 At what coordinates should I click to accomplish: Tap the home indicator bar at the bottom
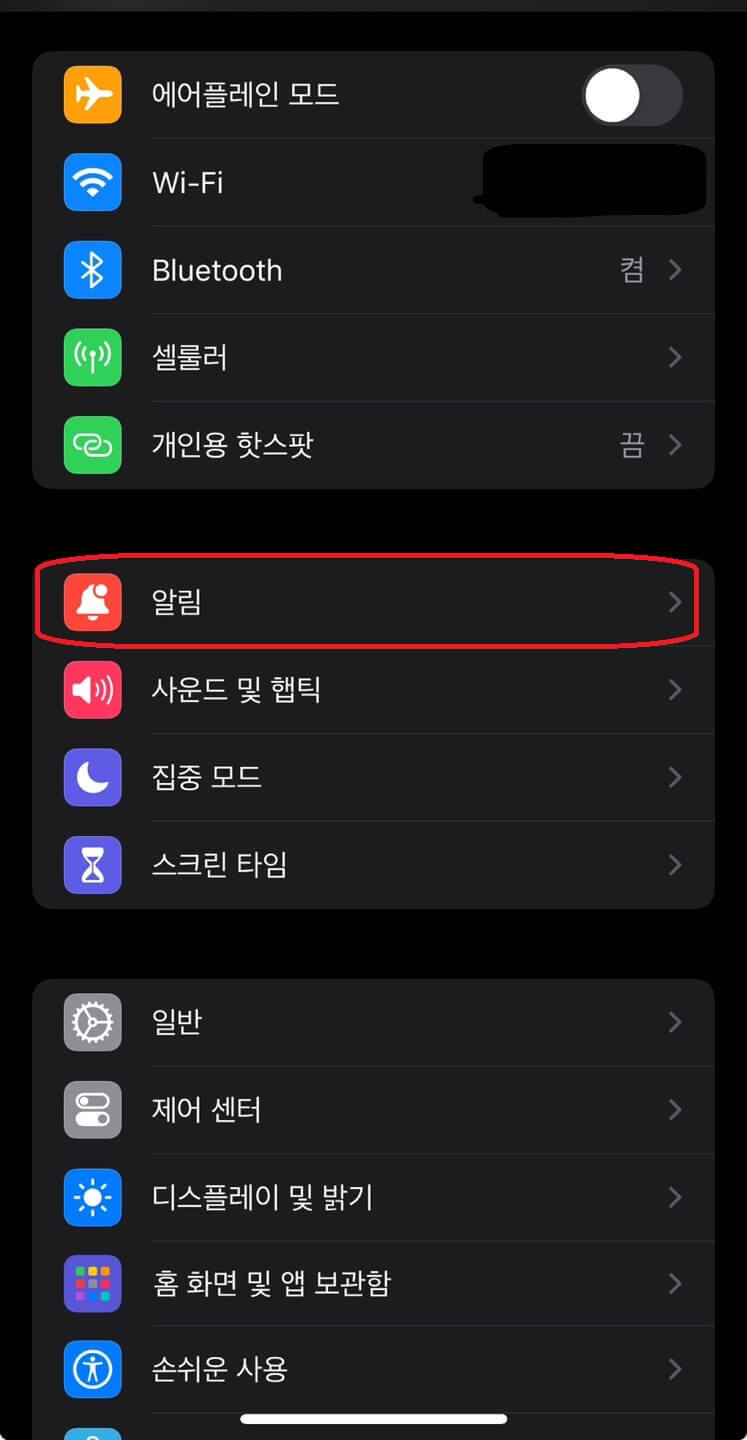pos(373,1417)
